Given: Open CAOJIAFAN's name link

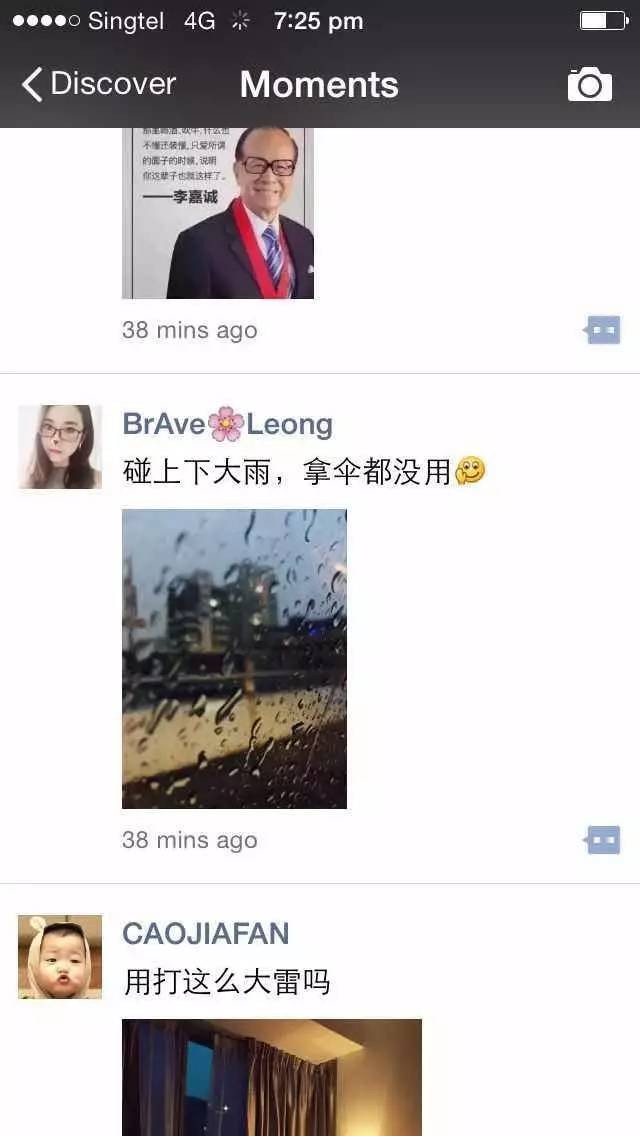Looking at the screenshot, I should (205, 934).
